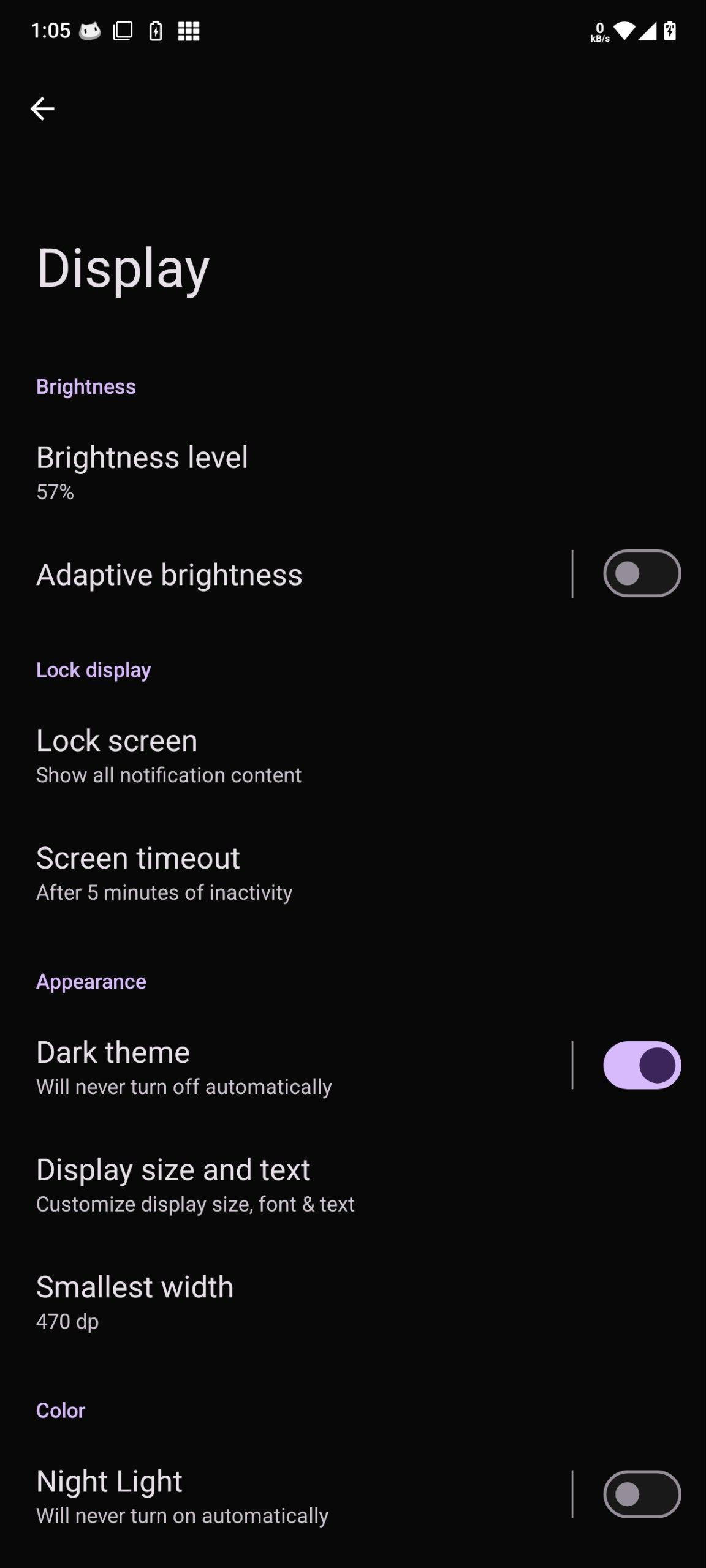Open Night Light settings
The height and width of the screenshot is (1568, 706).
pos(182,1496)
